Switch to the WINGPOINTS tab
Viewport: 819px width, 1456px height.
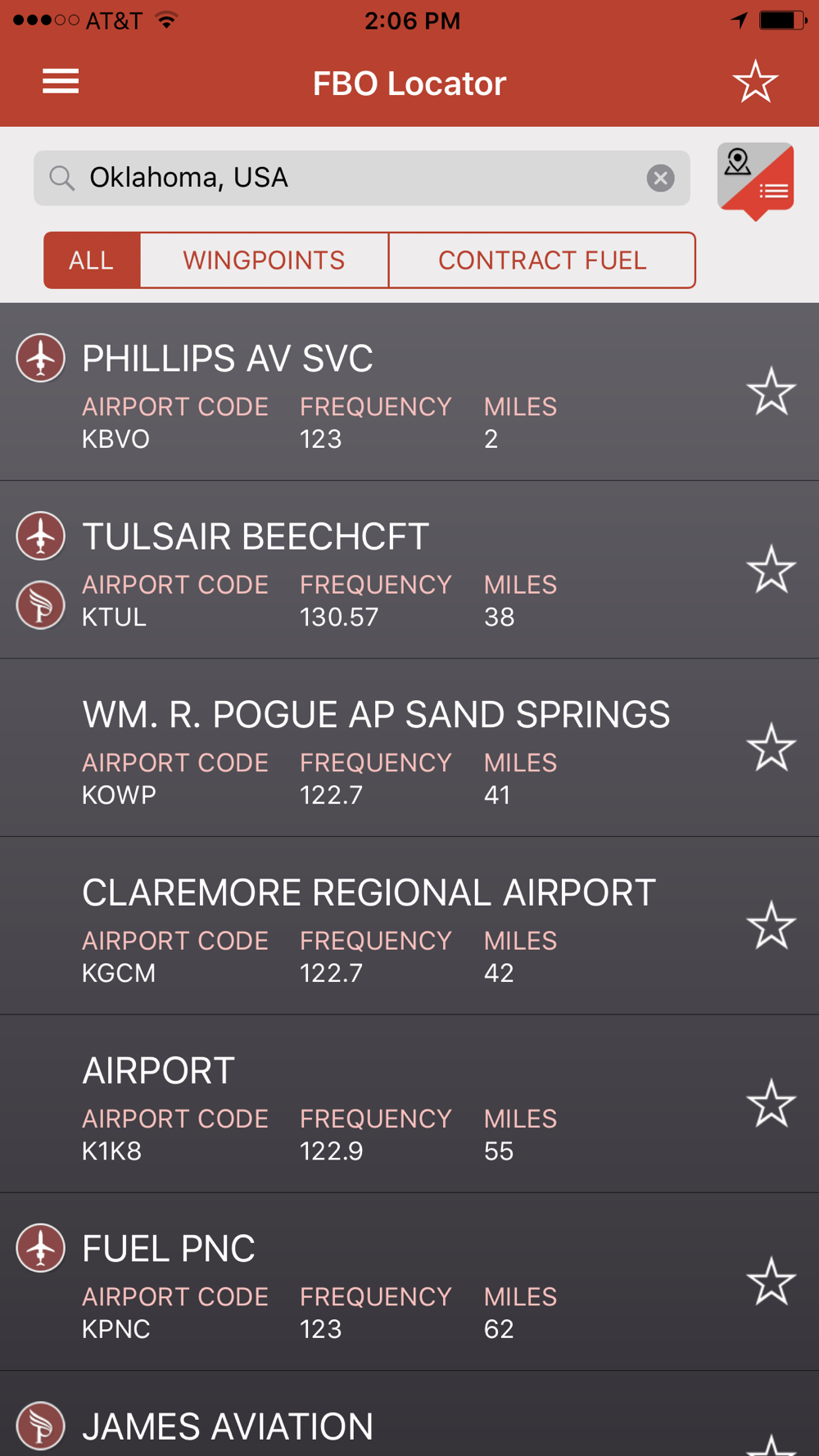[264, 260]
